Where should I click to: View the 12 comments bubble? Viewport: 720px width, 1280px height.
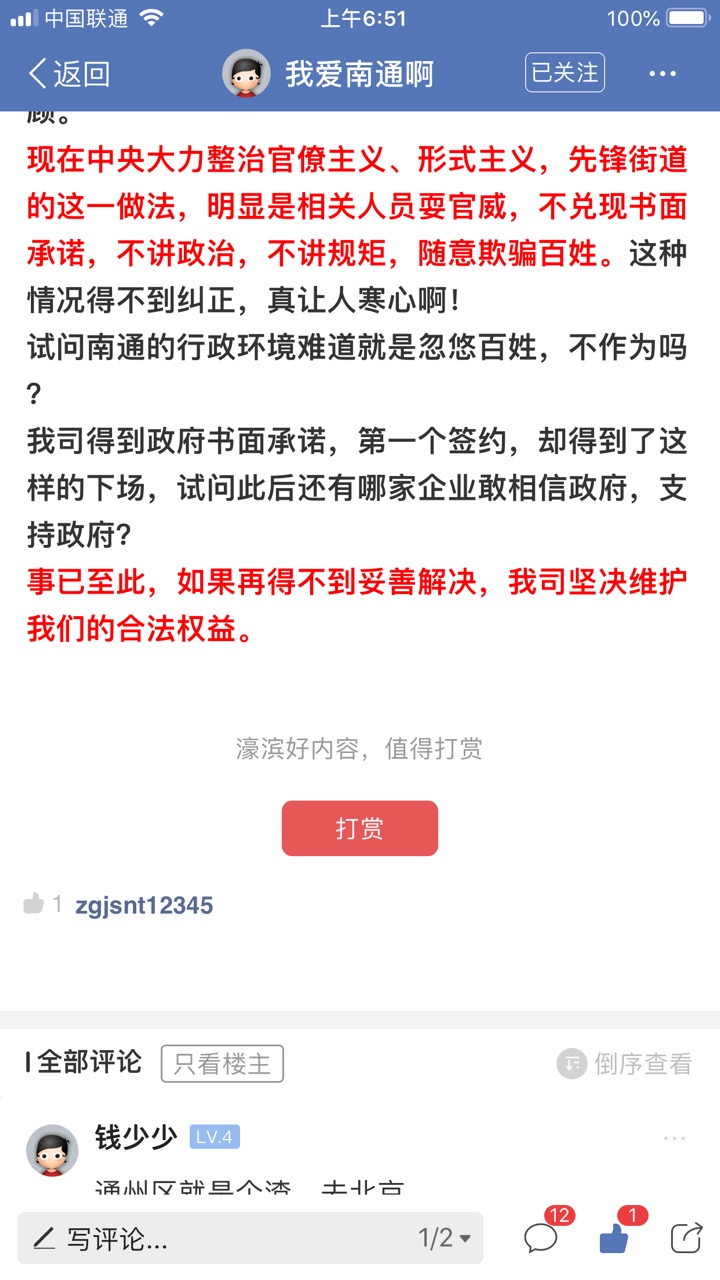tap(541, 1238)
